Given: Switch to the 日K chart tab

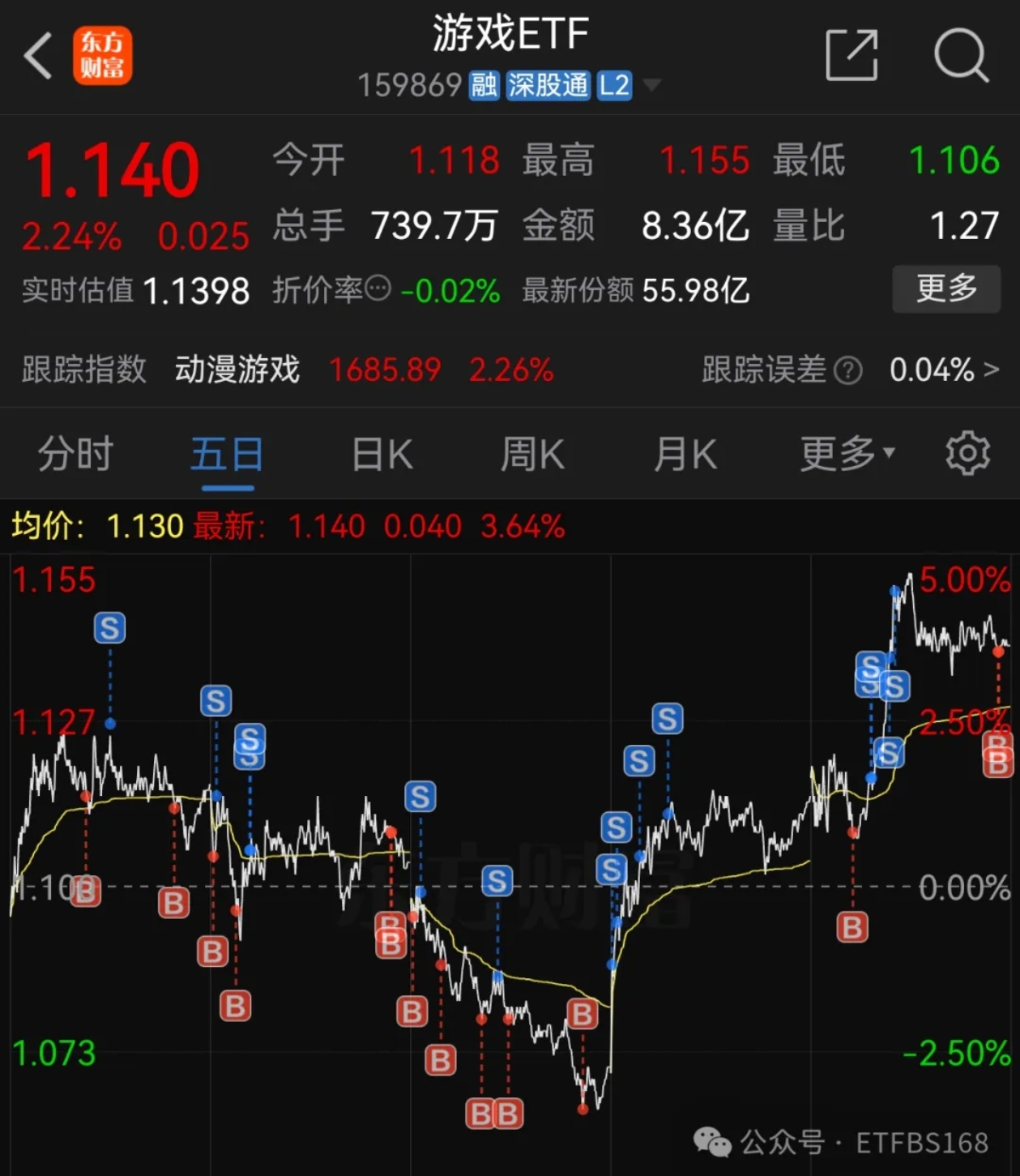Looking at the screenshot, I should (x=382, y=453).
